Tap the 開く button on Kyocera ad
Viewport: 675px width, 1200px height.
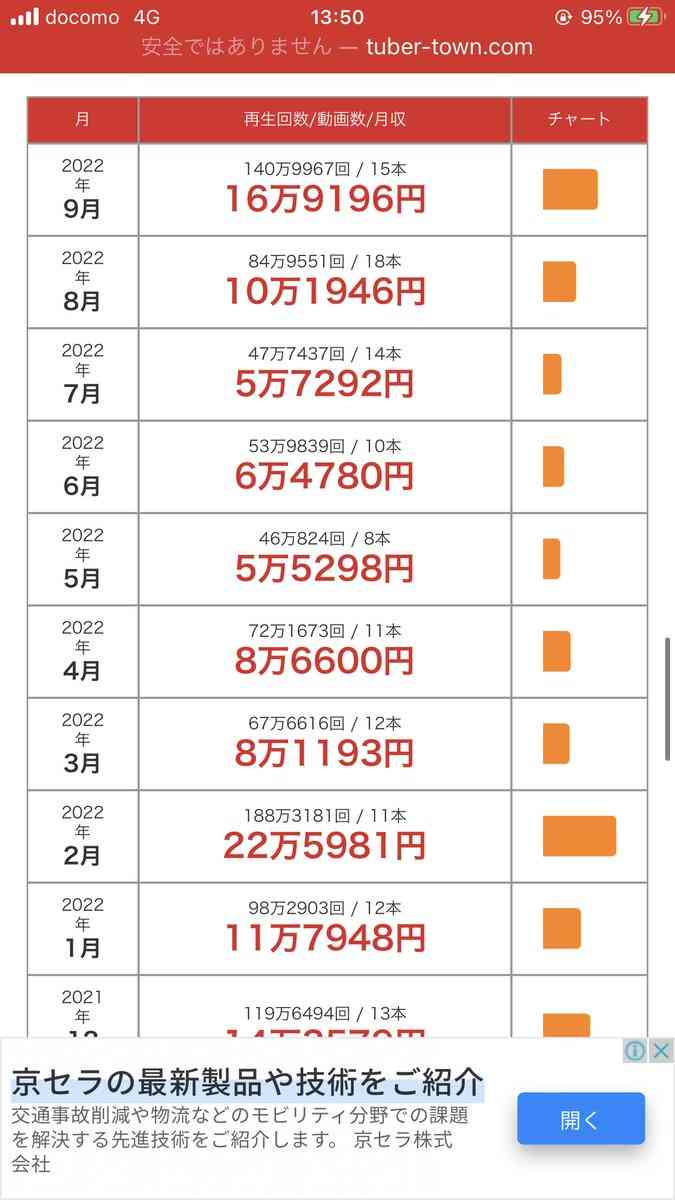tap(580, 1119)
